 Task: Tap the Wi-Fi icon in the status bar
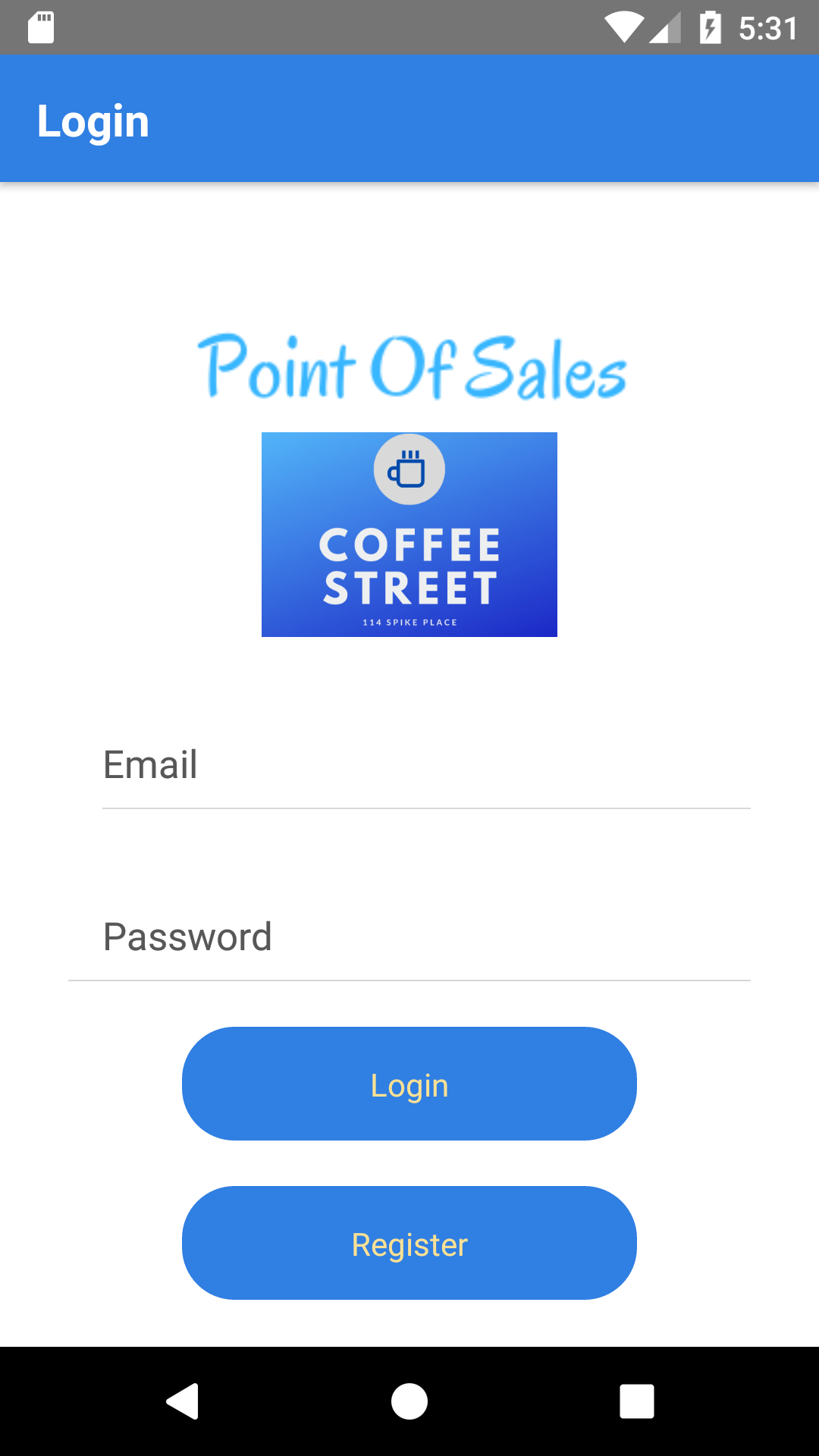(623, 28)
